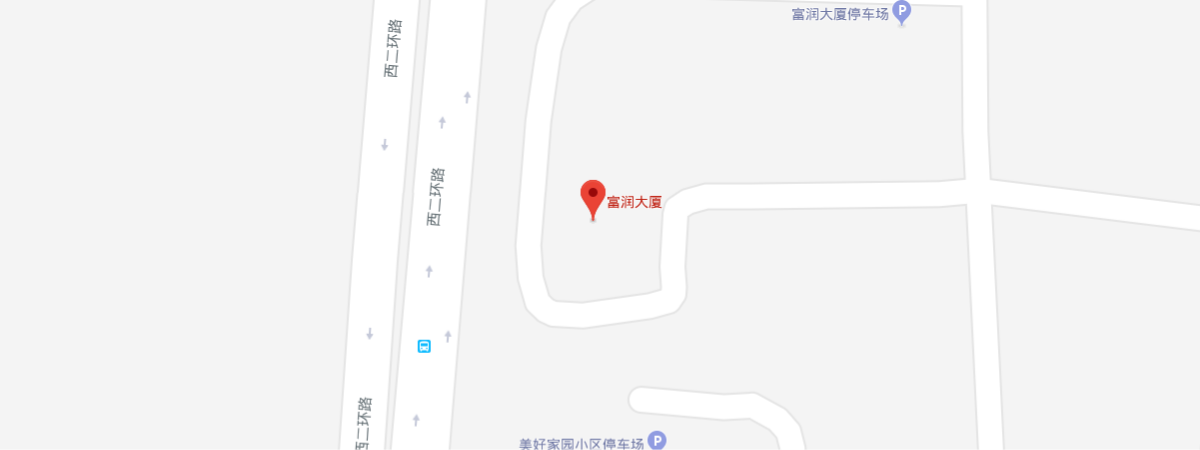Screen dimensions: 1200x450
Task: Tap the bus stop icon on 西二环路
Action: [x=424, y=346]
